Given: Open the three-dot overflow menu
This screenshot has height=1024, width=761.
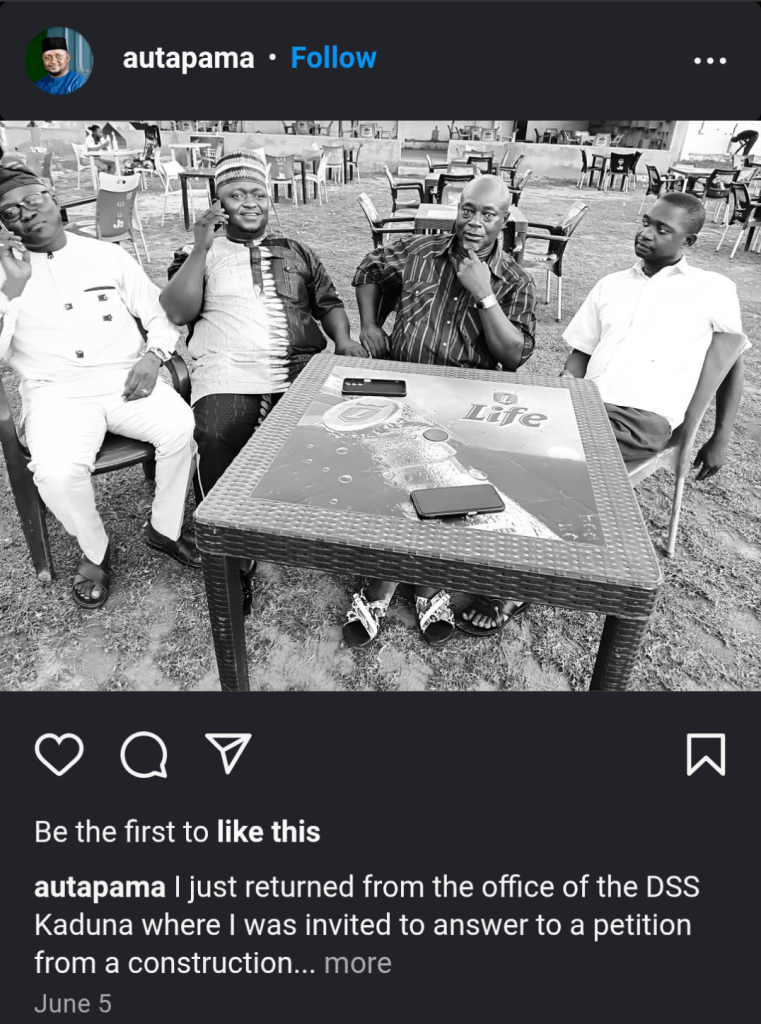Looking at the screenshot, I should point(709,60).
